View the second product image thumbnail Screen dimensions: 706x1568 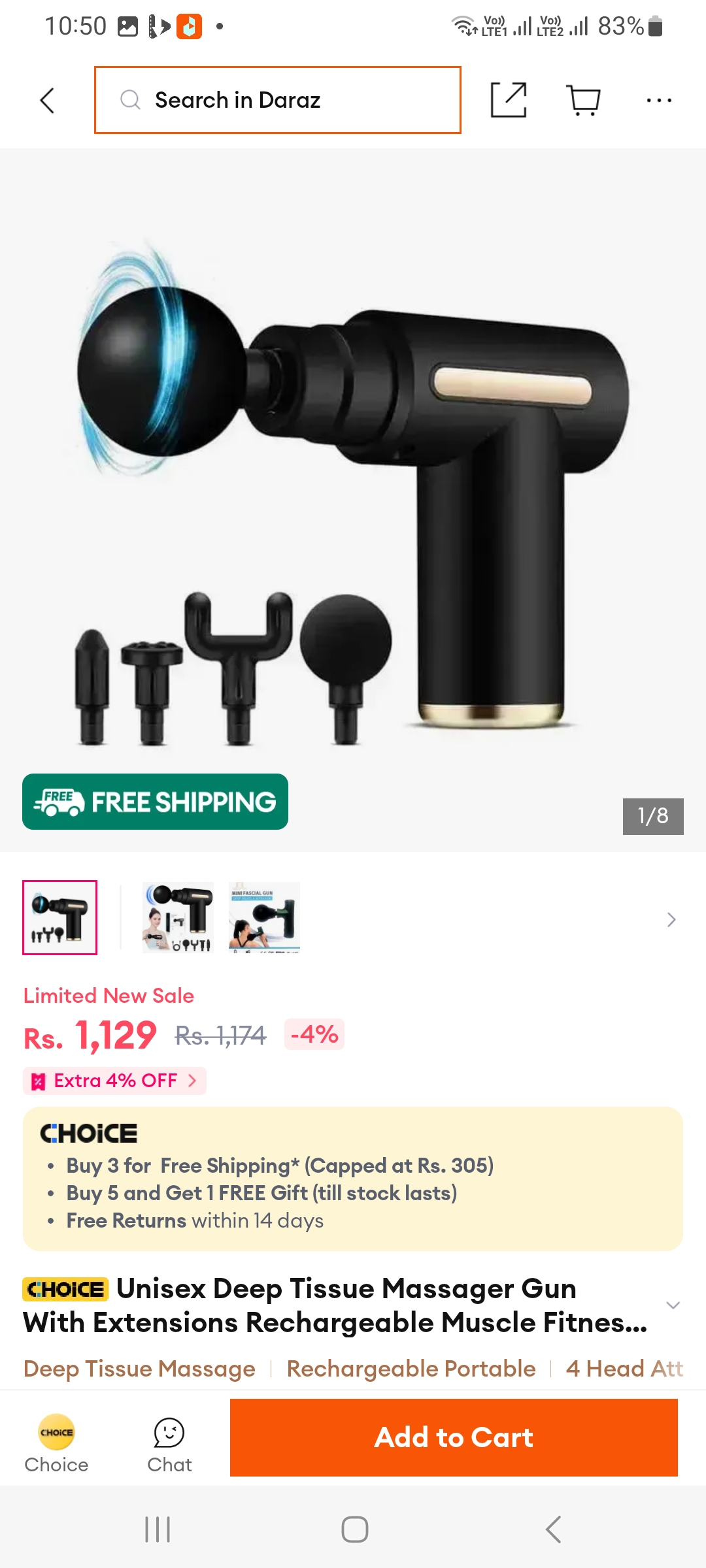pyautogui.click(x=178, y=917)
